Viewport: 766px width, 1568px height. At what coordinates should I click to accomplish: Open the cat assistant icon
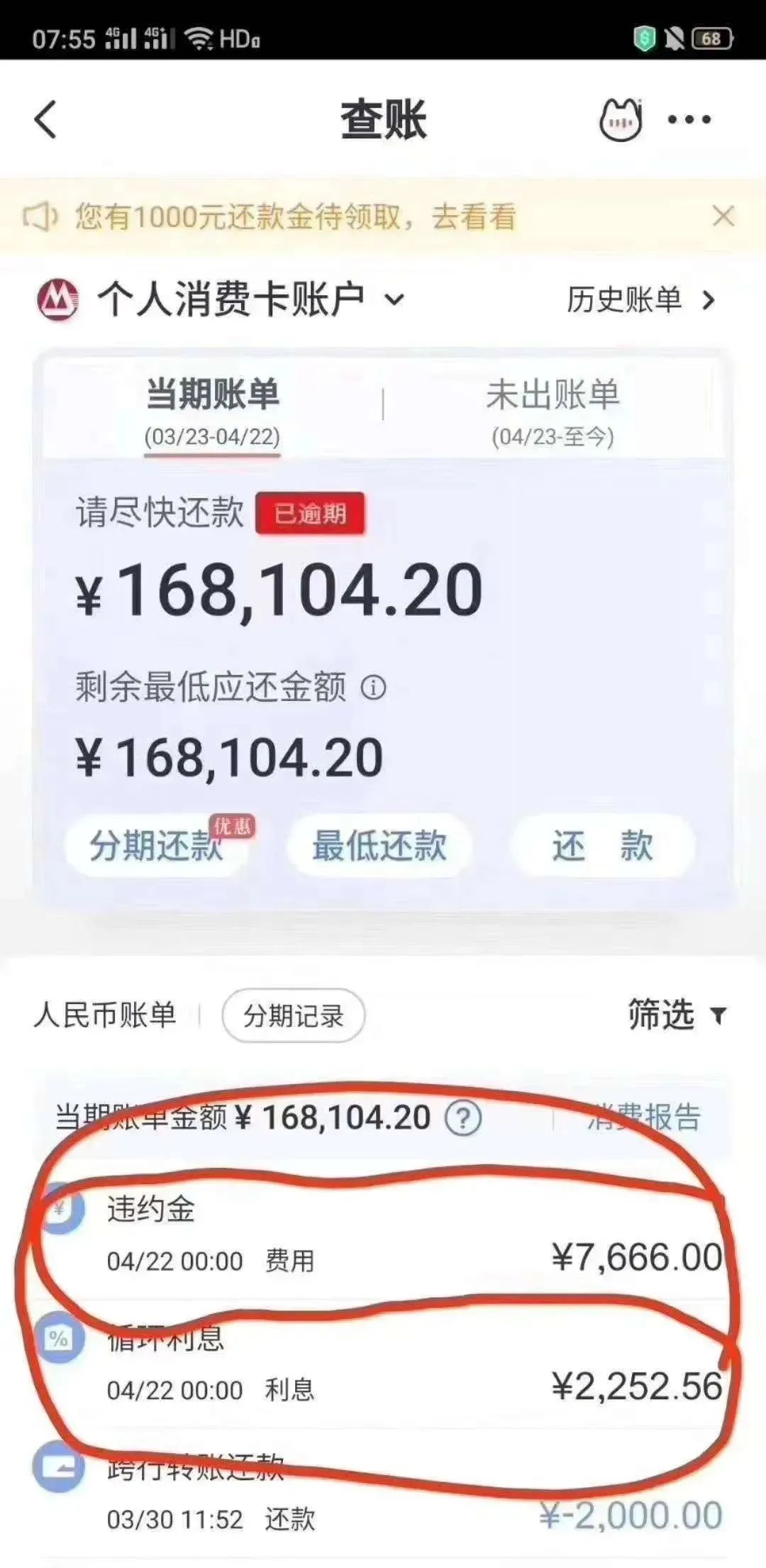click(x=621, y=119)
